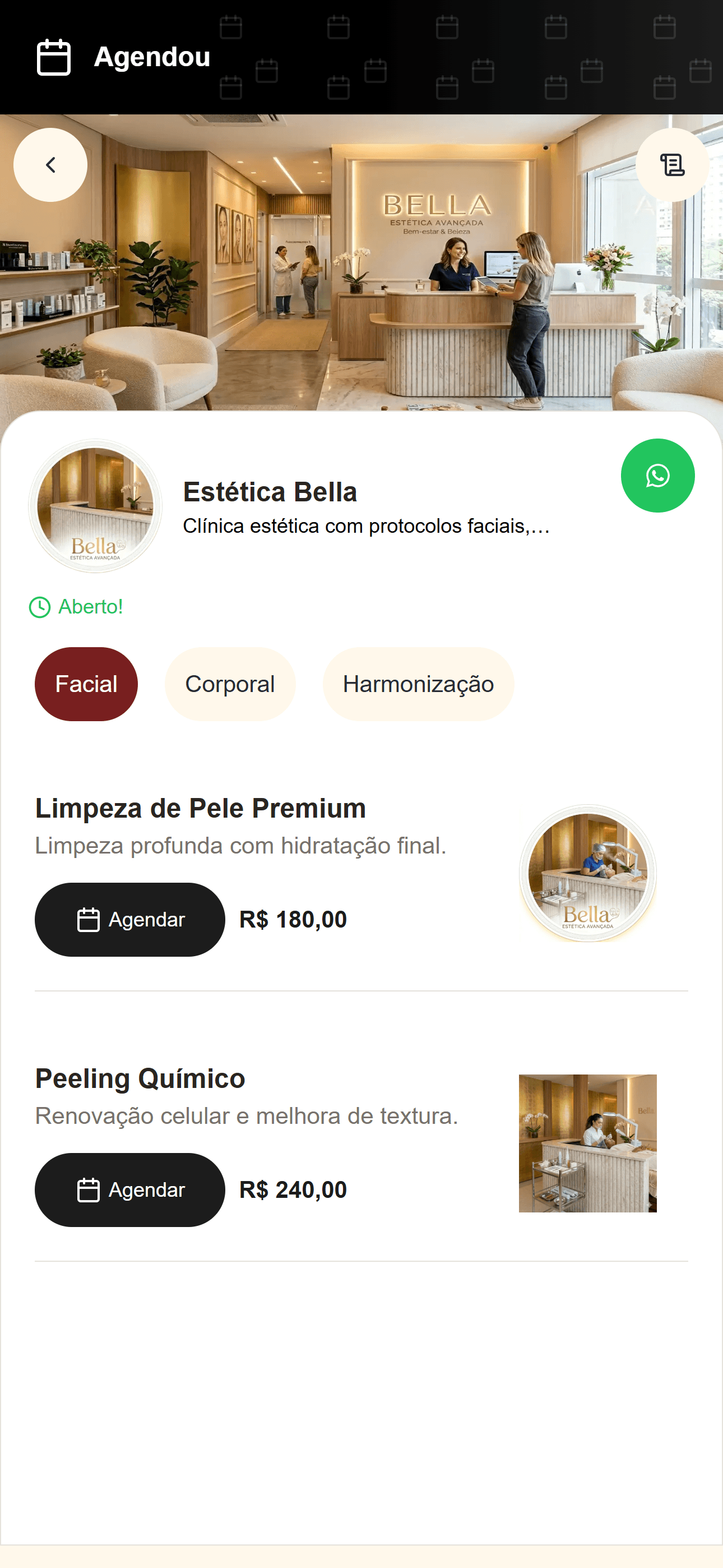The image size is (723, 1568).
Task: Open the Limpeza de Pele Premium details
Action: point(200,808)
